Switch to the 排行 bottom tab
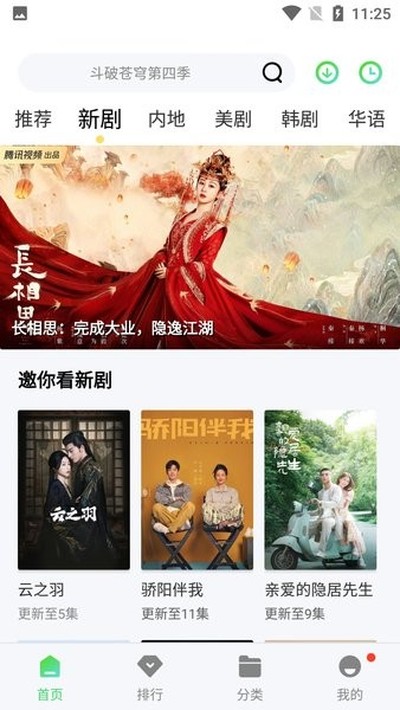The height and width of the screenshot is (710, 400). (x=150, y=677)
